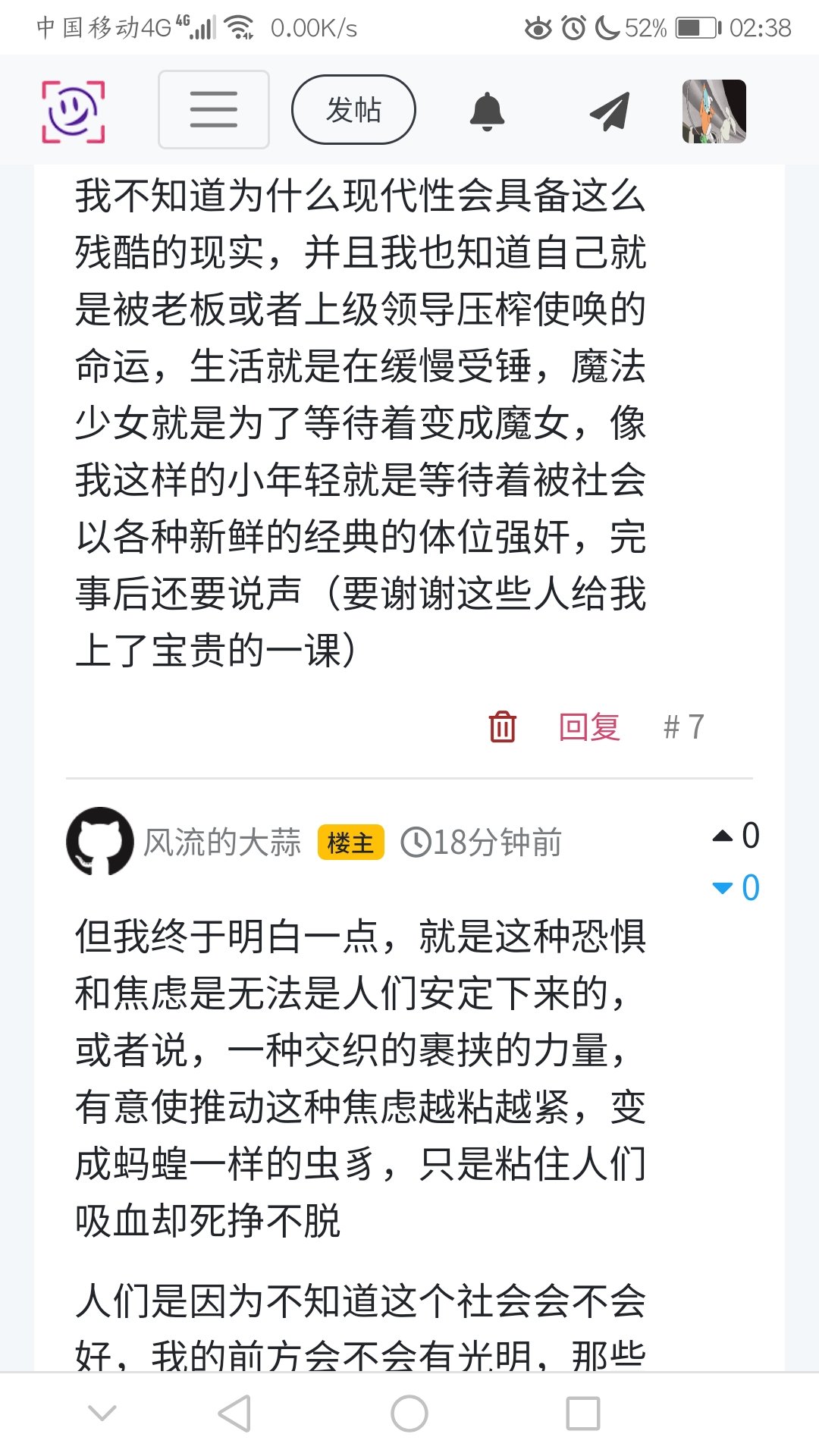Go back with system back button
This screenshot has height=1456, width=819.
234,1414
